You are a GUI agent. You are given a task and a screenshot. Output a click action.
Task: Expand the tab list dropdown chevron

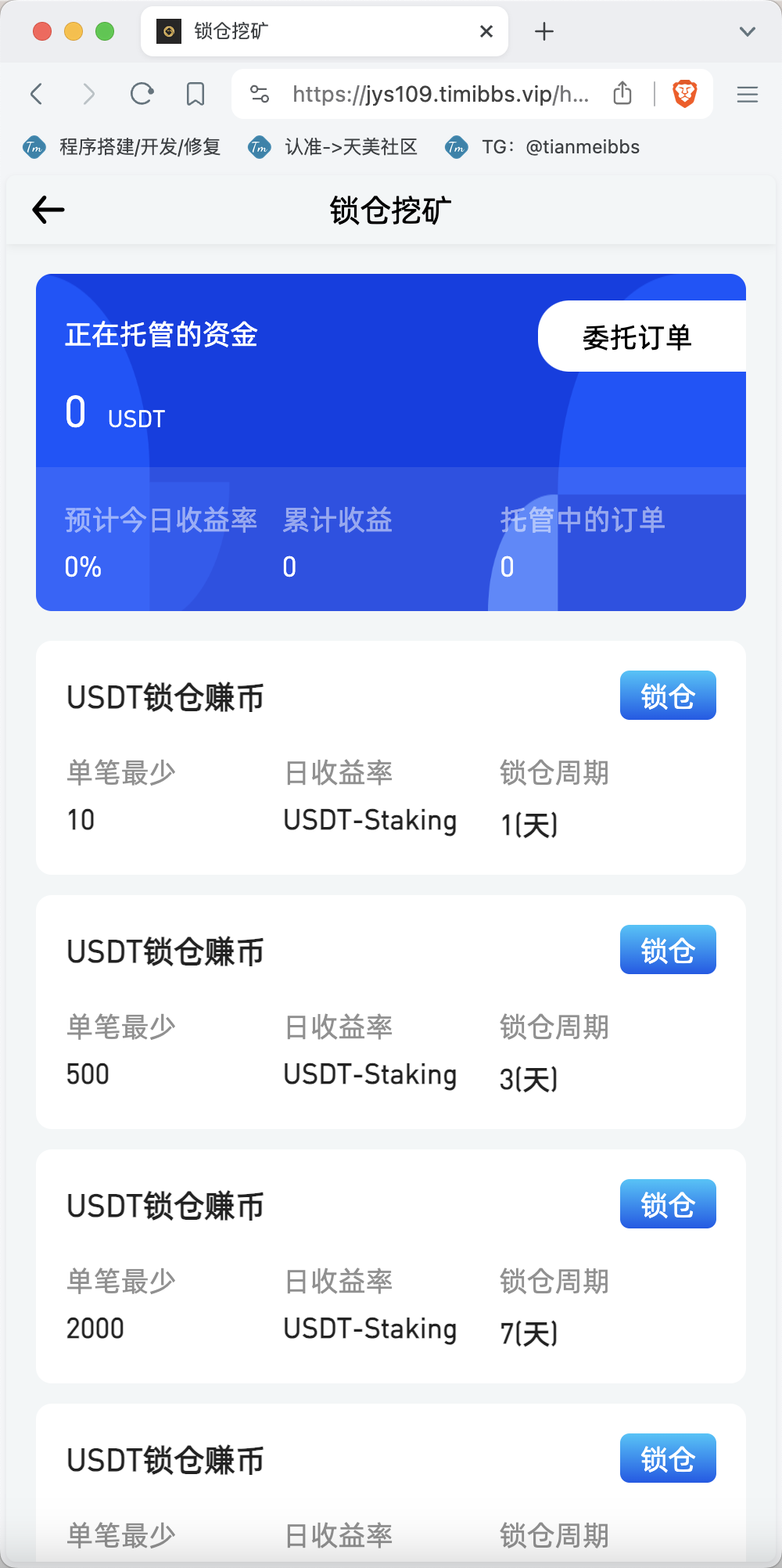tap(748, 31)
